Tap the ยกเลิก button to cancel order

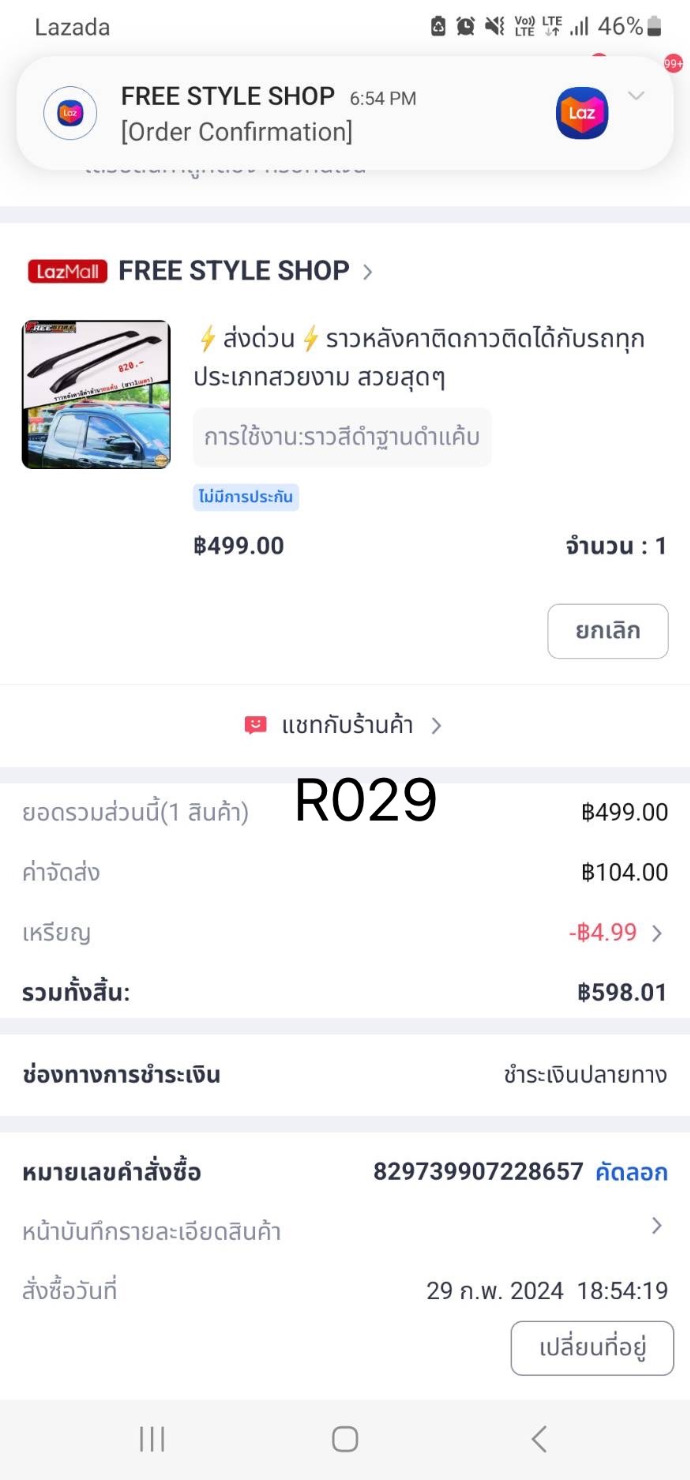point(607,631)
